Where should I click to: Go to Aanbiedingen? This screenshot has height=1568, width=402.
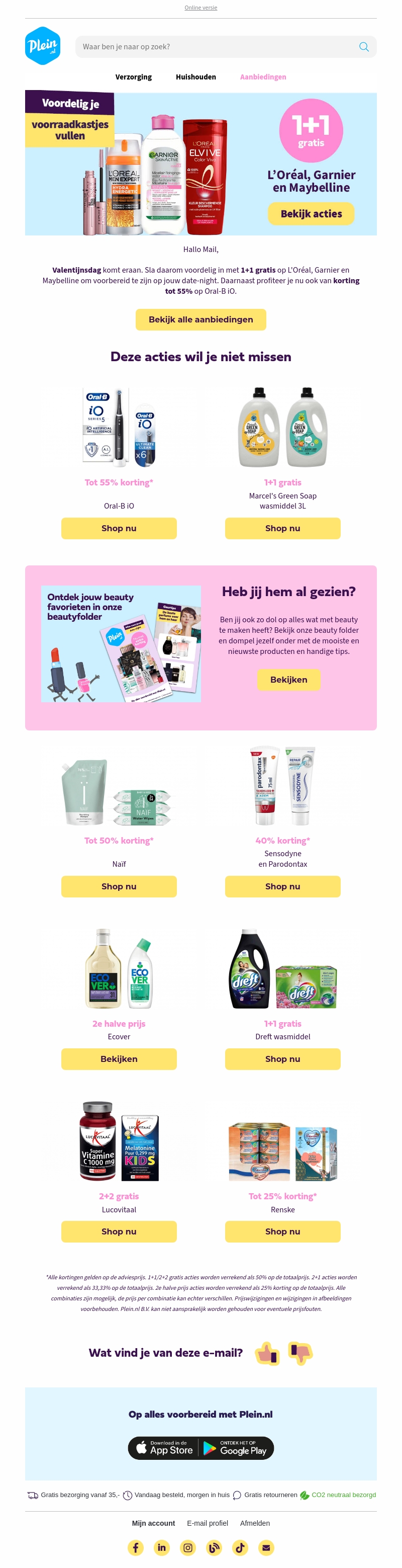263,77
